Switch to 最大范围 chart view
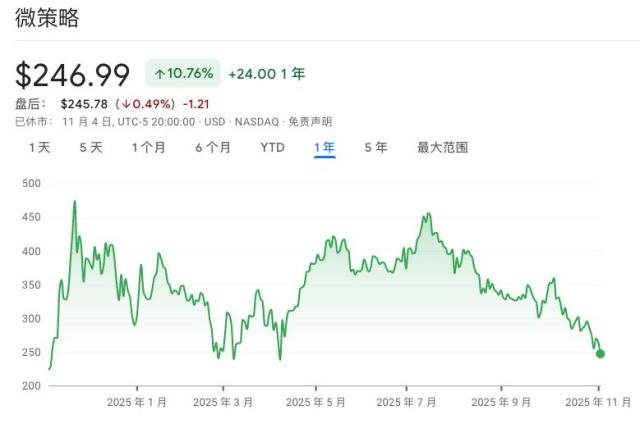Screen dimensions: 640x424 pos(442,148)
